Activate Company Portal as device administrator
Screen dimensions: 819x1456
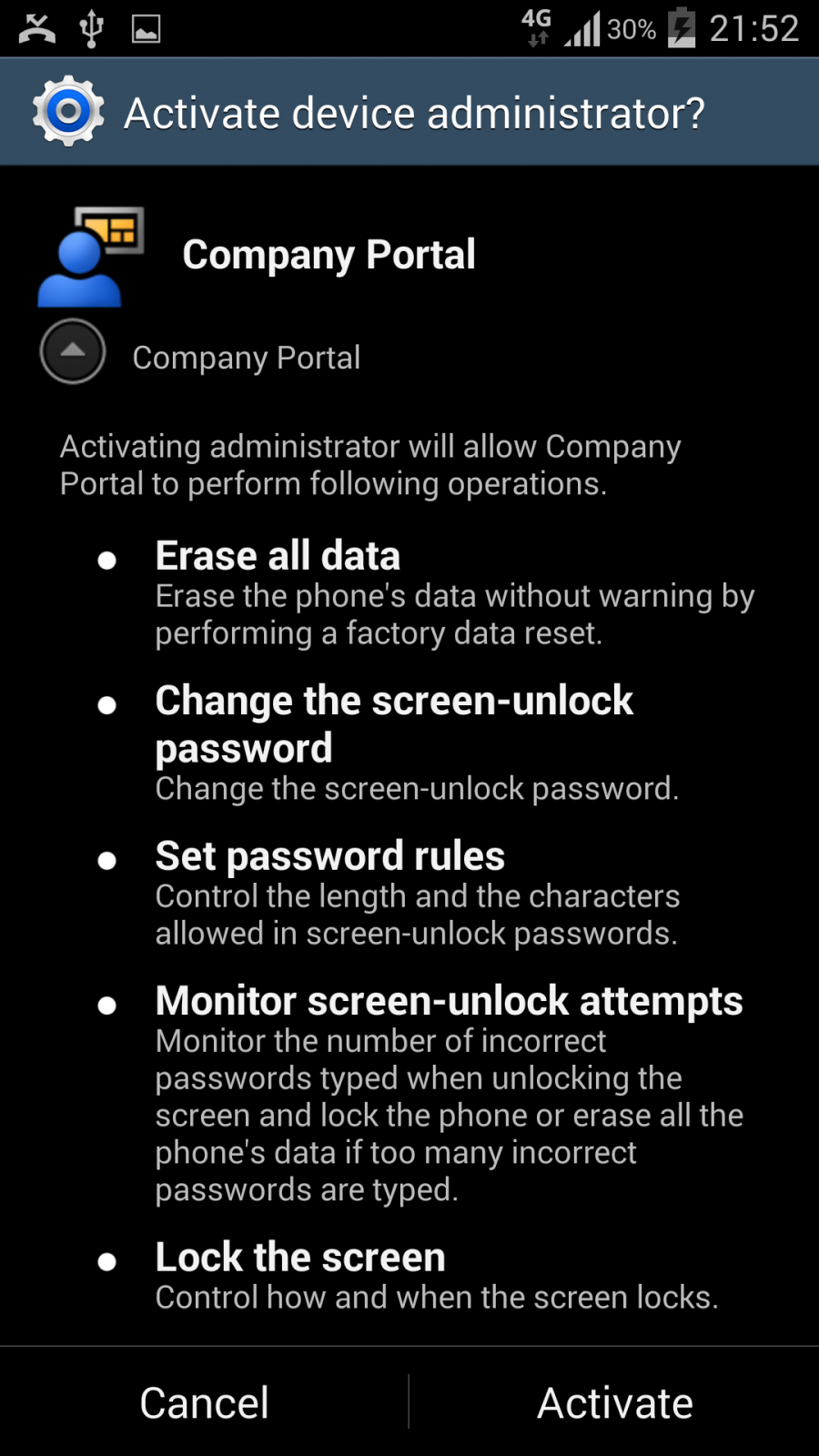[615, 1402]
